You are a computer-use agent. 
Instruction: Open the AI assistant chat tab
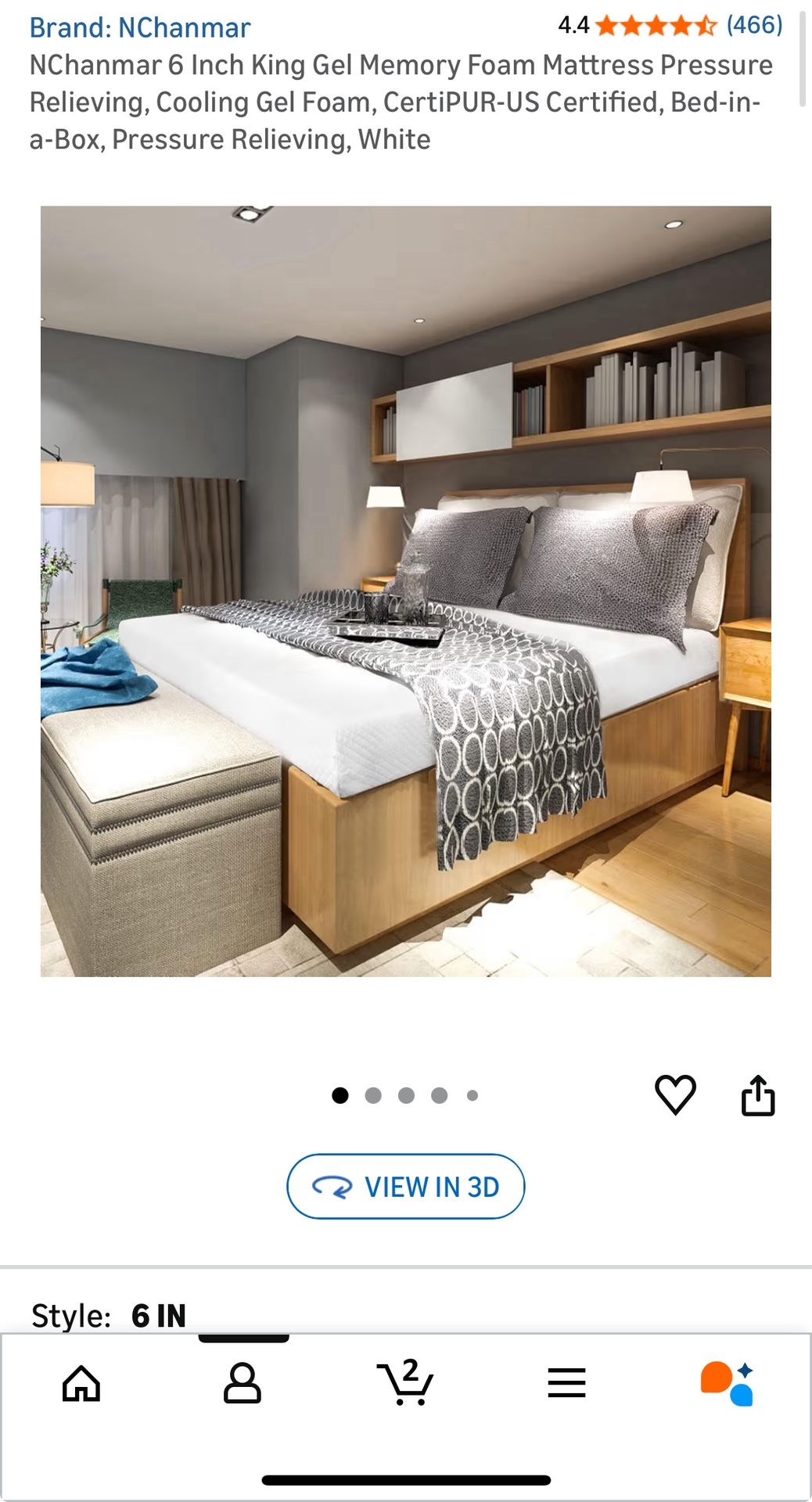click(728, 1383)
